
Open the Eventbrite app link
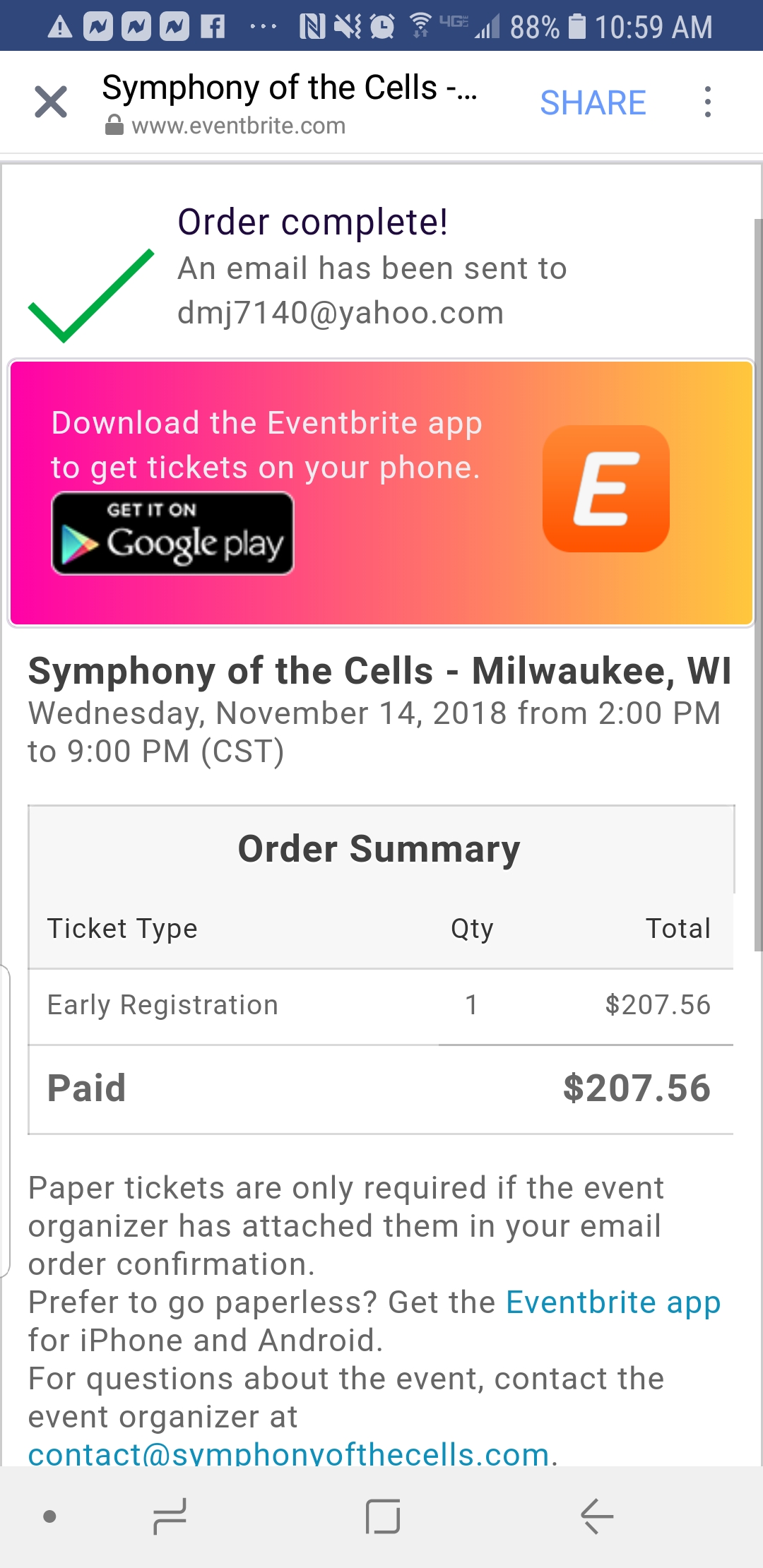[x=613, y=1302]
